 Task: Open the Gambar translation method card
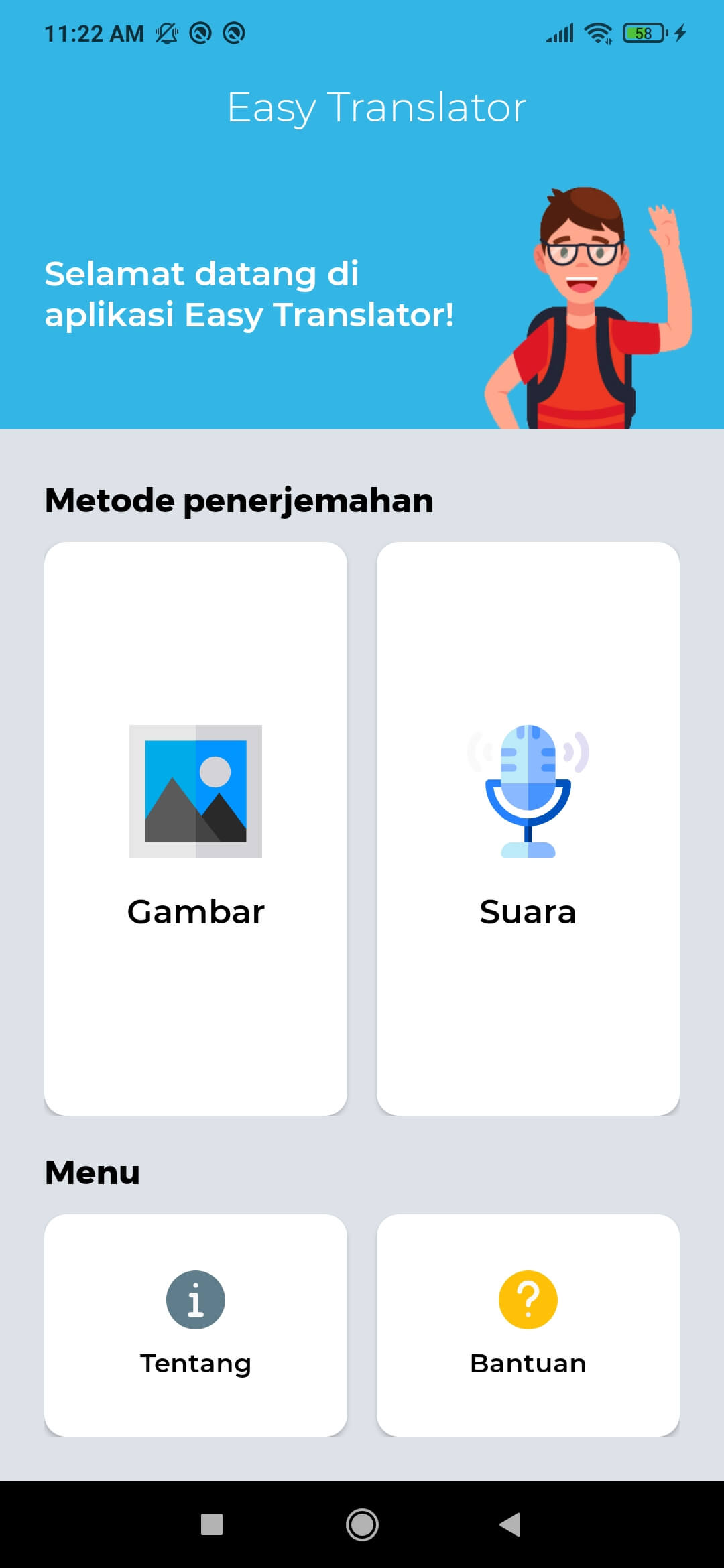click(196, 828)
